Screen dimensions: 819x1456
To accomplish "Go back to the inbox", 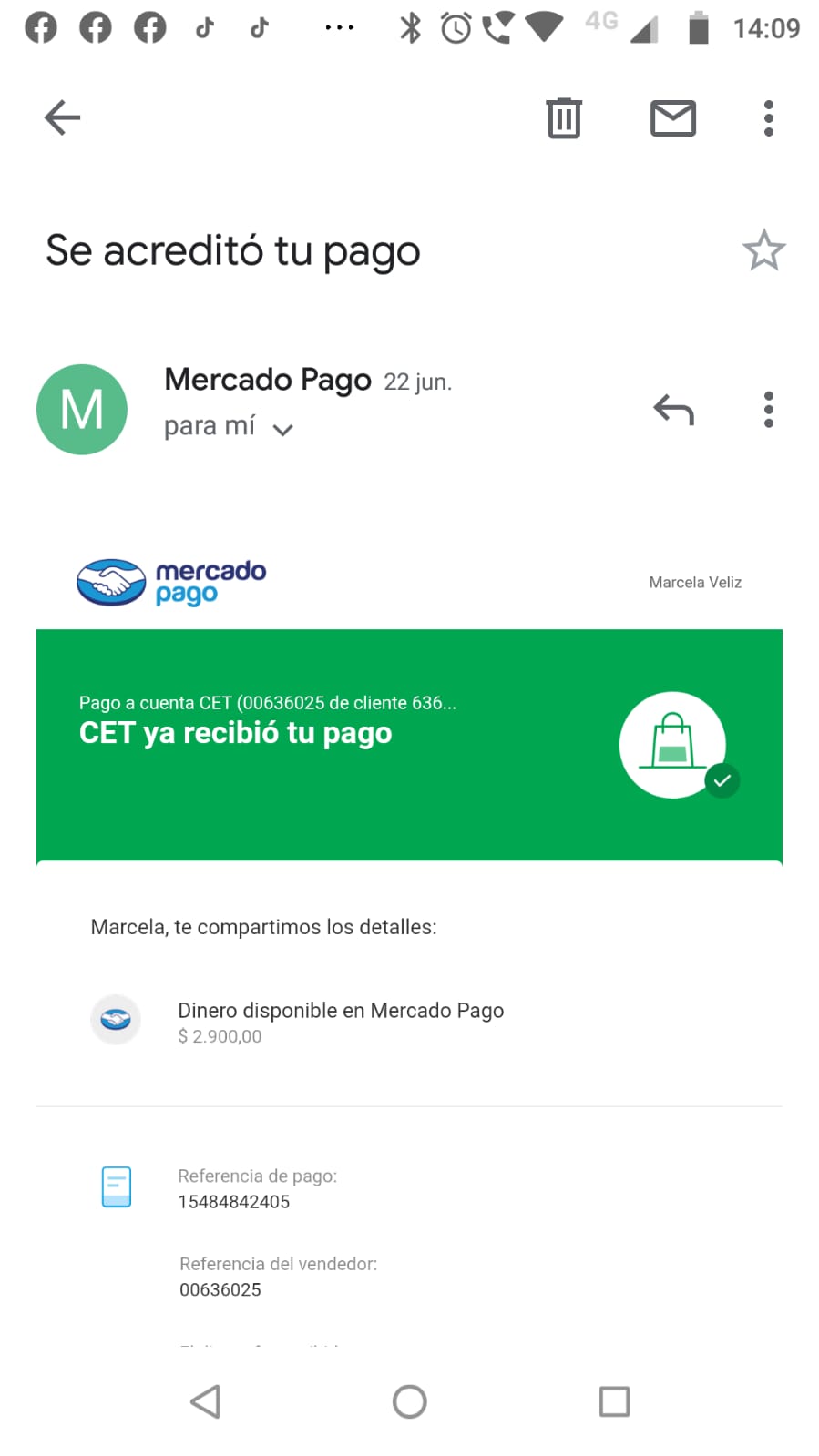I will [x=62, y=118].
